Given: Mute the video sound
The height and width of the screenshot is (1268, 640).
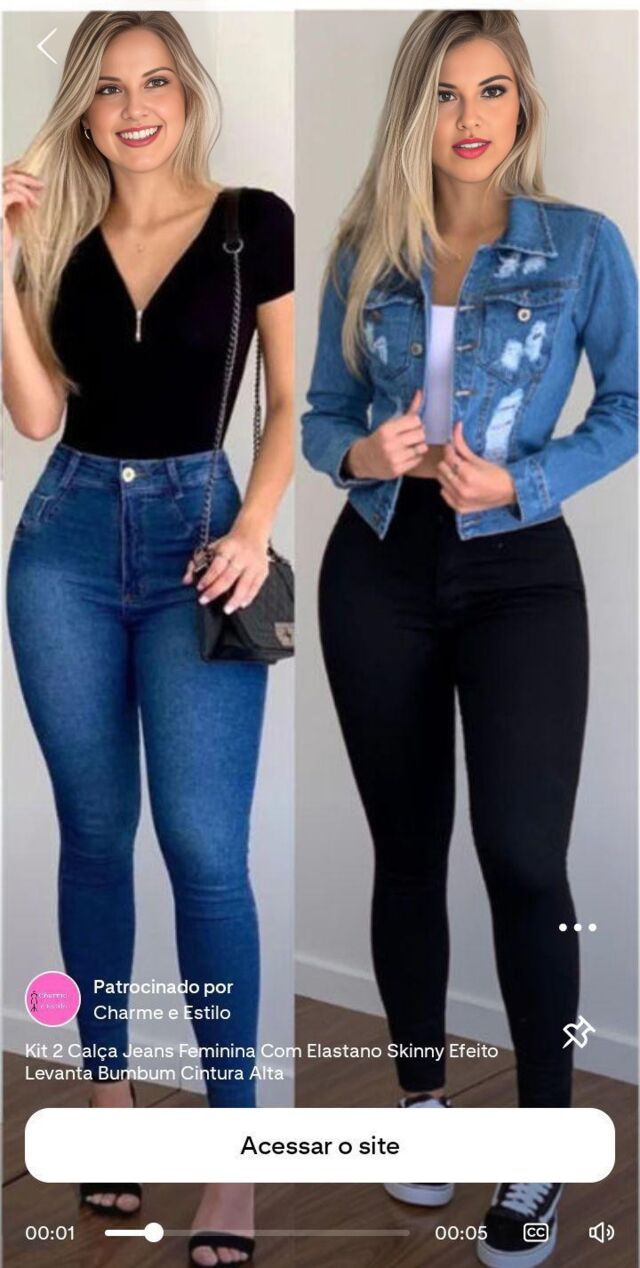Looking at the screenshot, I should [x=601, y=1233].
